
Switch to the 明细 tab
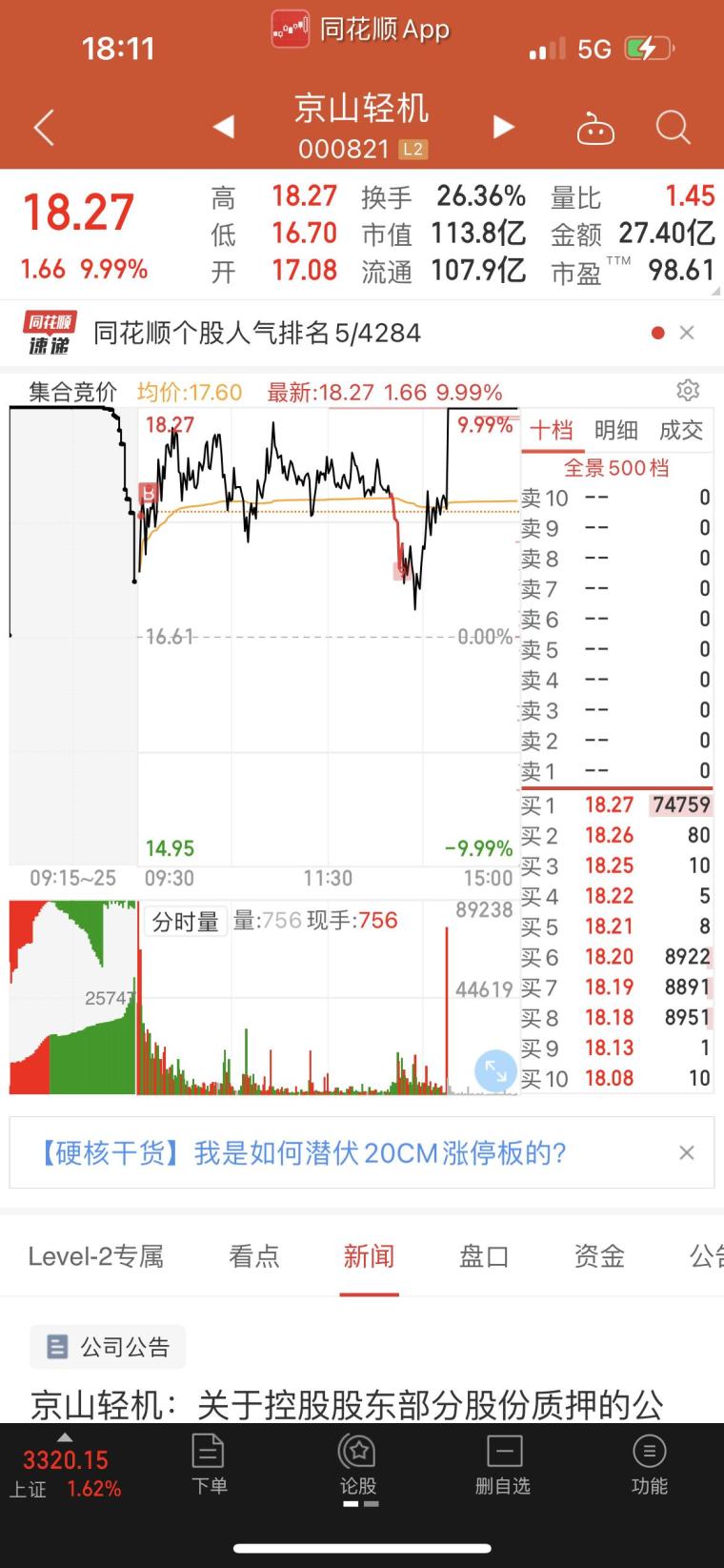(616, 431)
